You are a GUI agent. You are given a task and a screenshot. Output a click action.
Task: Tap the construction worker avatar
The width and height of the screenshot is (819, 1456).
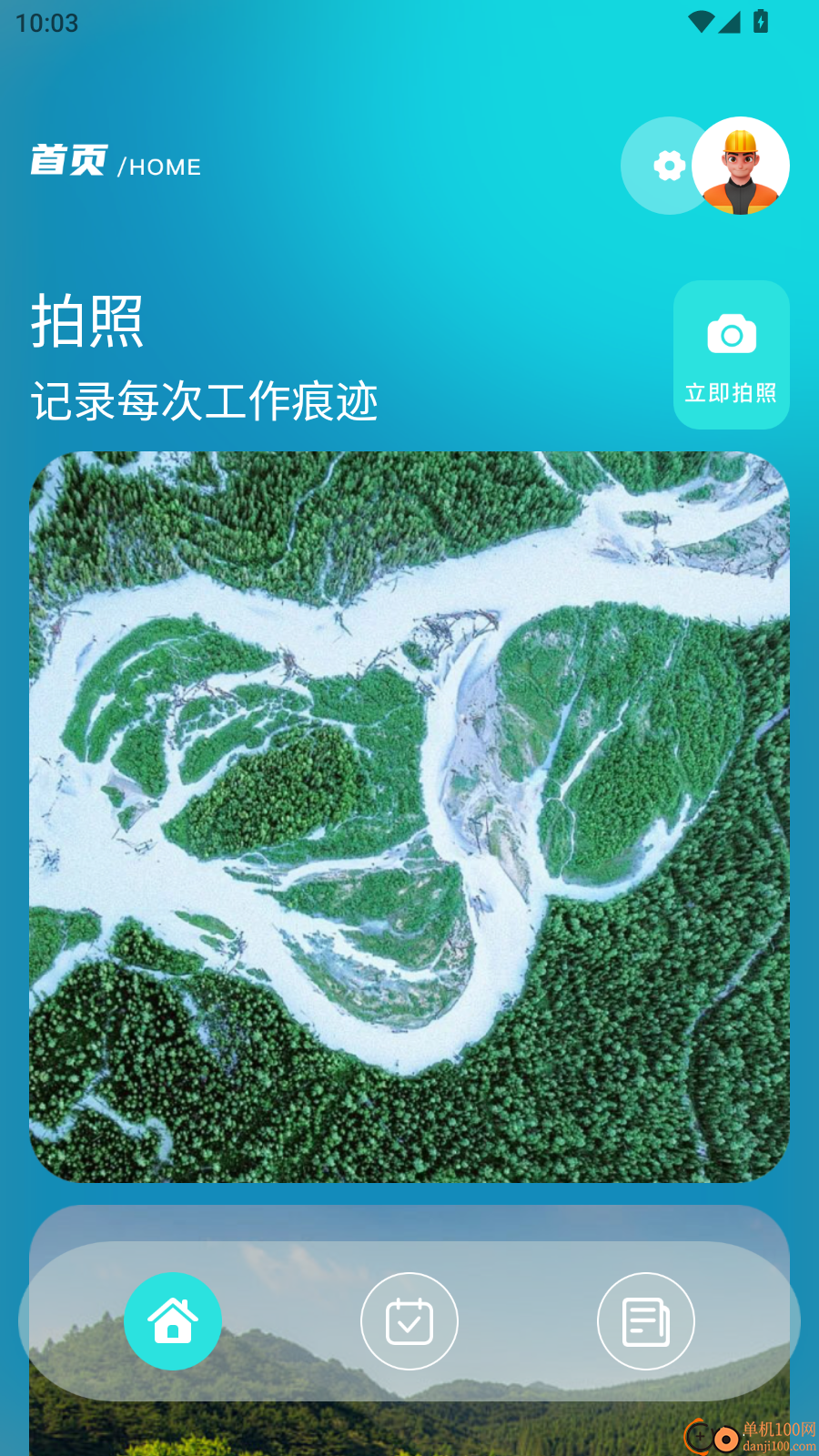(740, 165)
